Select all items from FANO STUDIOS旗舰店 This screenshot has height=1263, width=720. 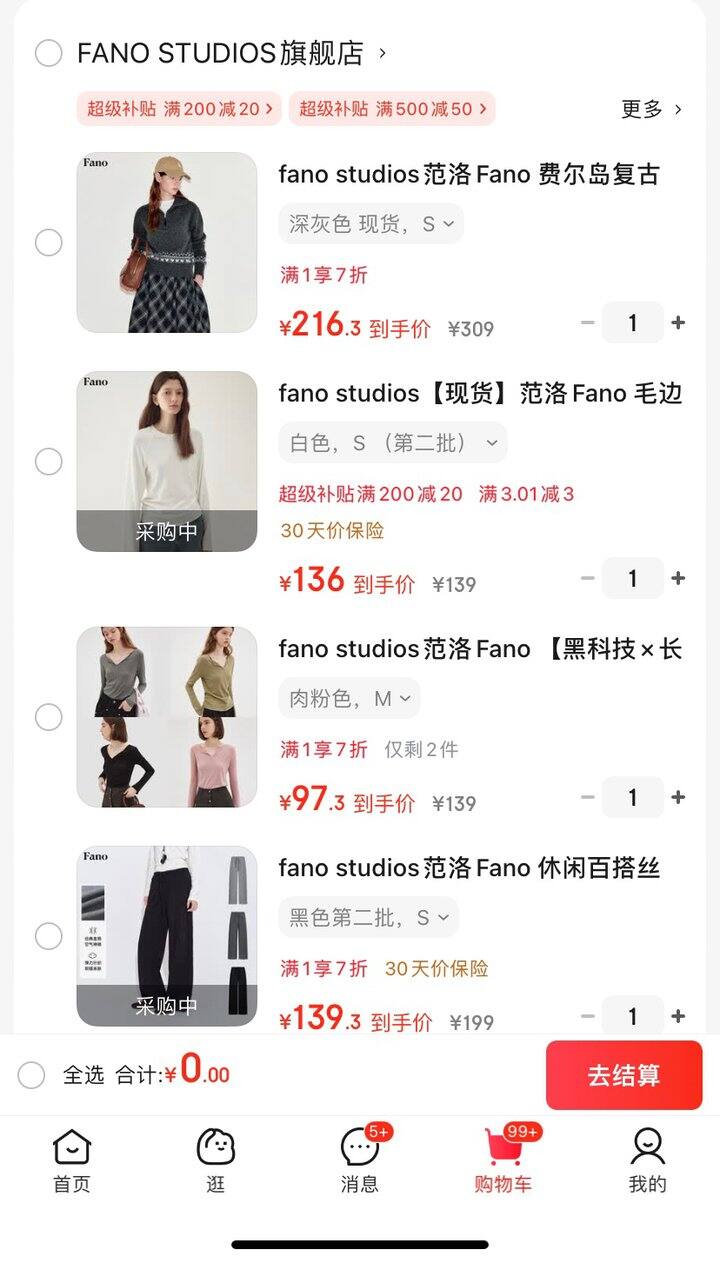49,53
